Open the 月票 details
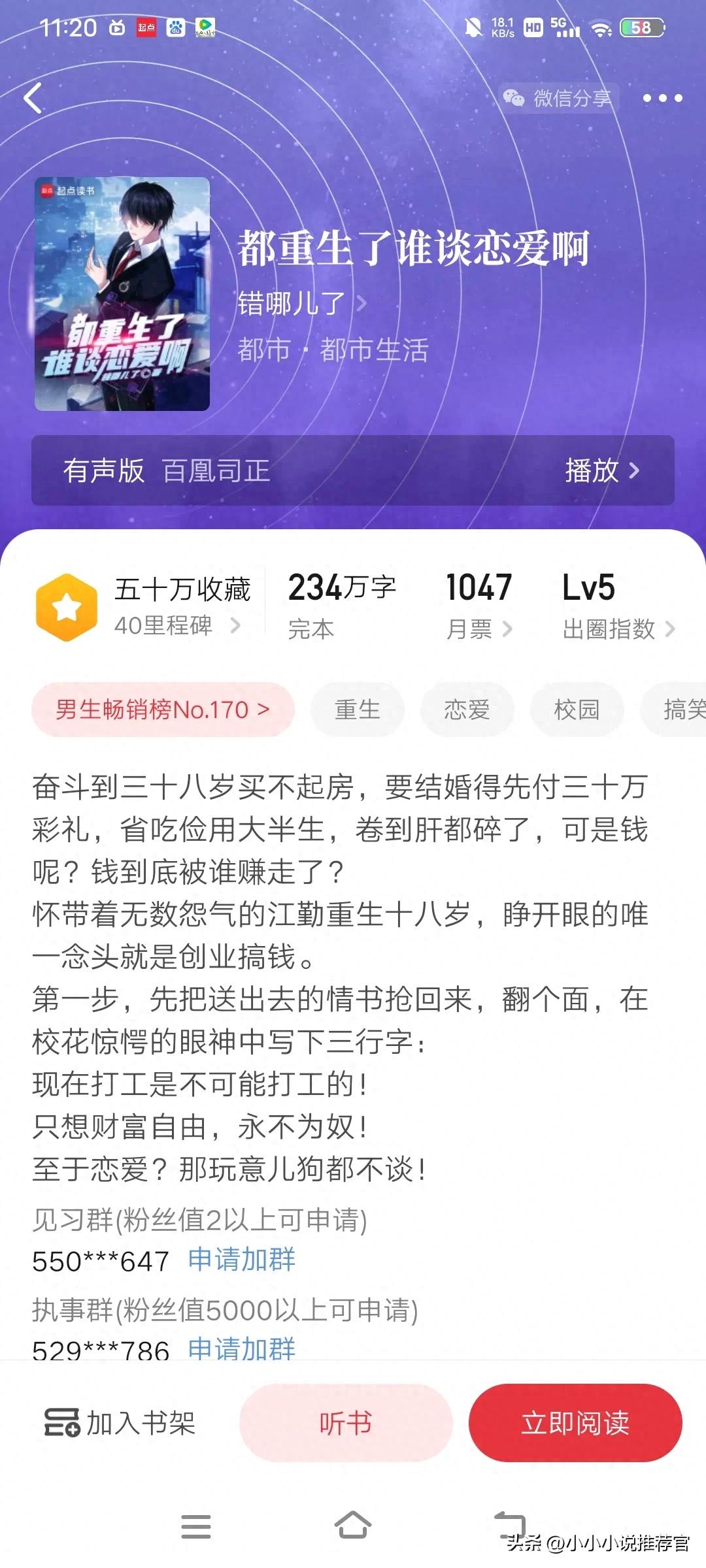The height and width of the screenshot is (1568, 706). coord(479,629)
